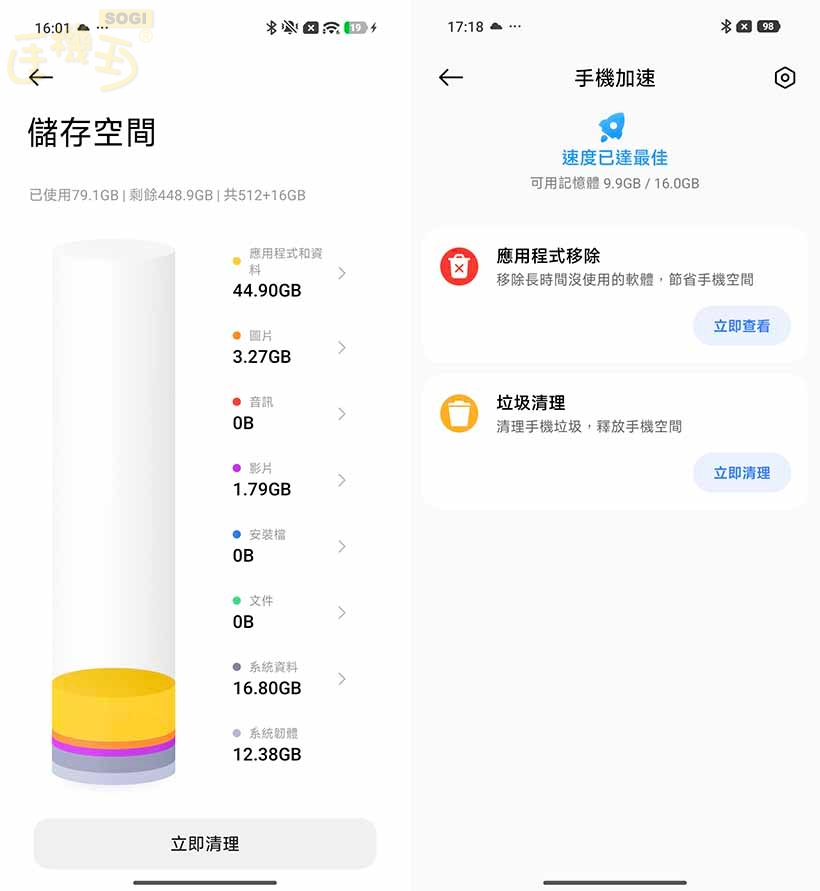The image size is (820, 891).
Task: Tap the 可用記憶體 9.9GB text
Action: 613,184
